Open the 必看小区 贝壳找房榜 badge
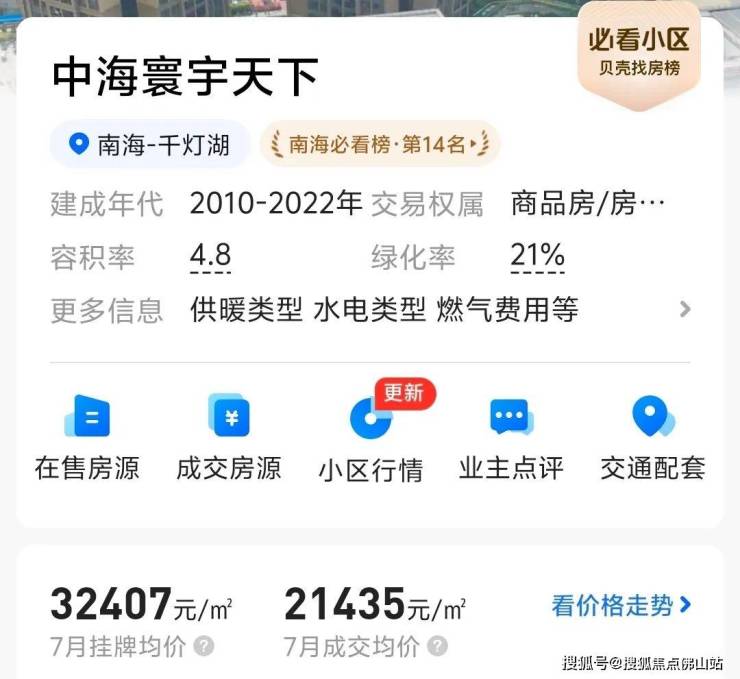This screenshot has height=679, width=740. [639, 53]
